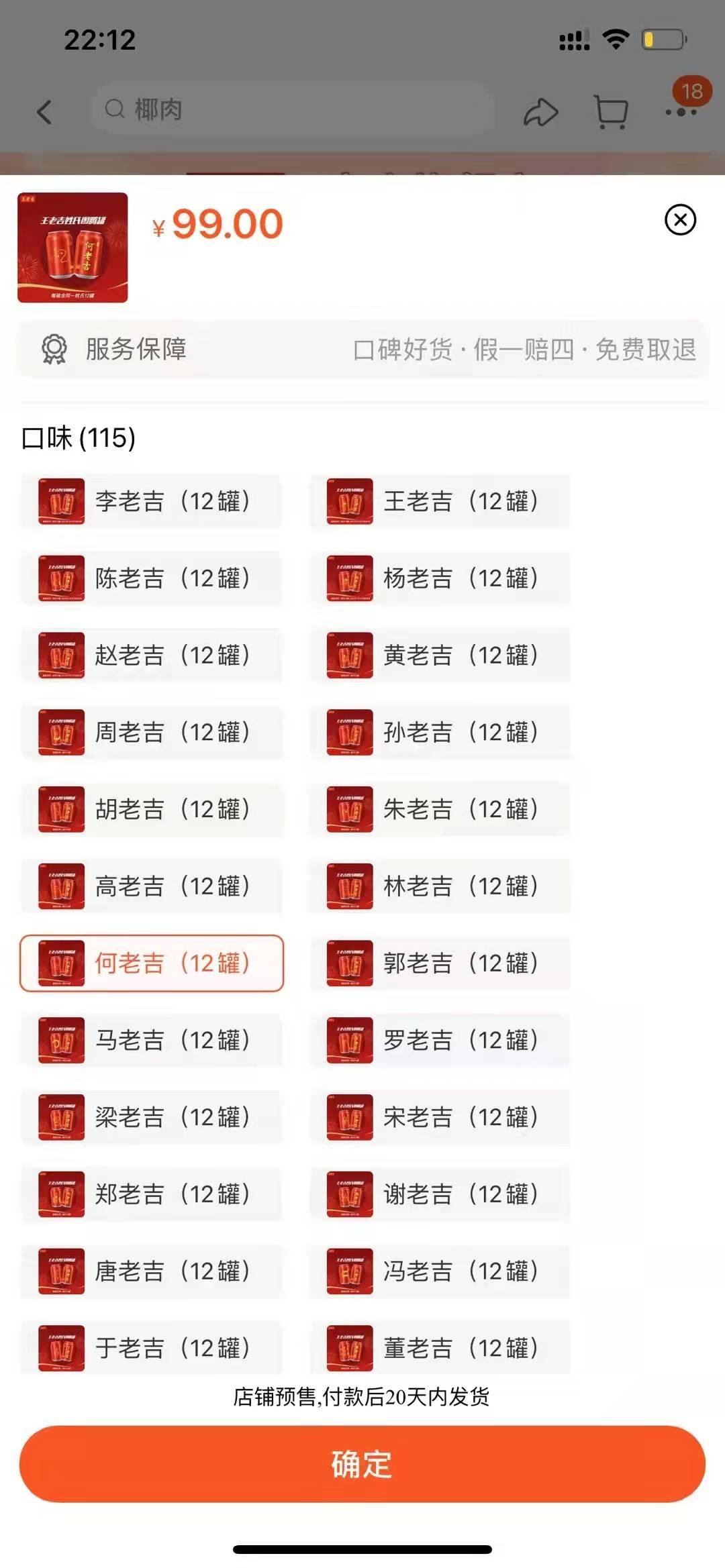Dismiss the selection sheet via circular close
This screenshot has width=725, height=1568.
(679, 221)
